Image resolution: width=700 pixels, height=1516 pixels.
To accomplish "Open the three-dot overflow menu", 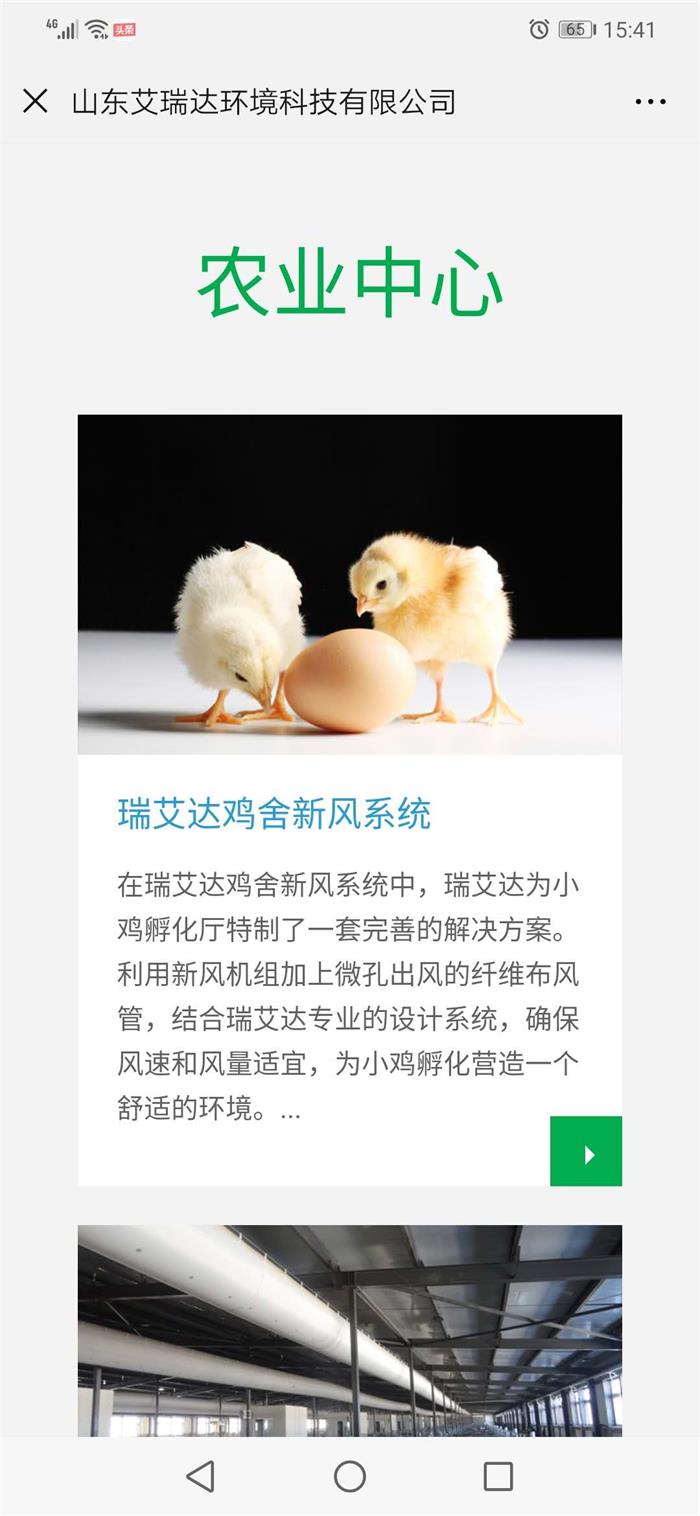I will (650, 101).
